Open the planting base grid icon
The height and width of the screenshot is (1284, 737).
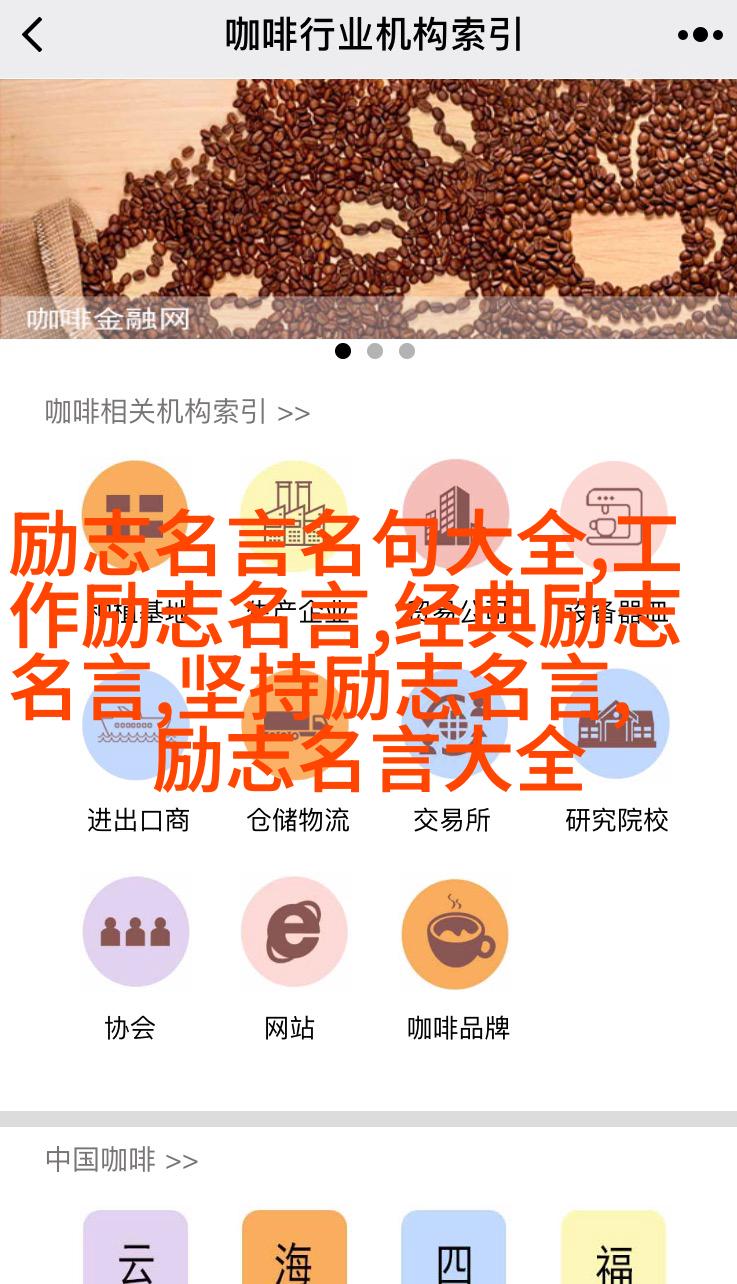tap(135, 512)
